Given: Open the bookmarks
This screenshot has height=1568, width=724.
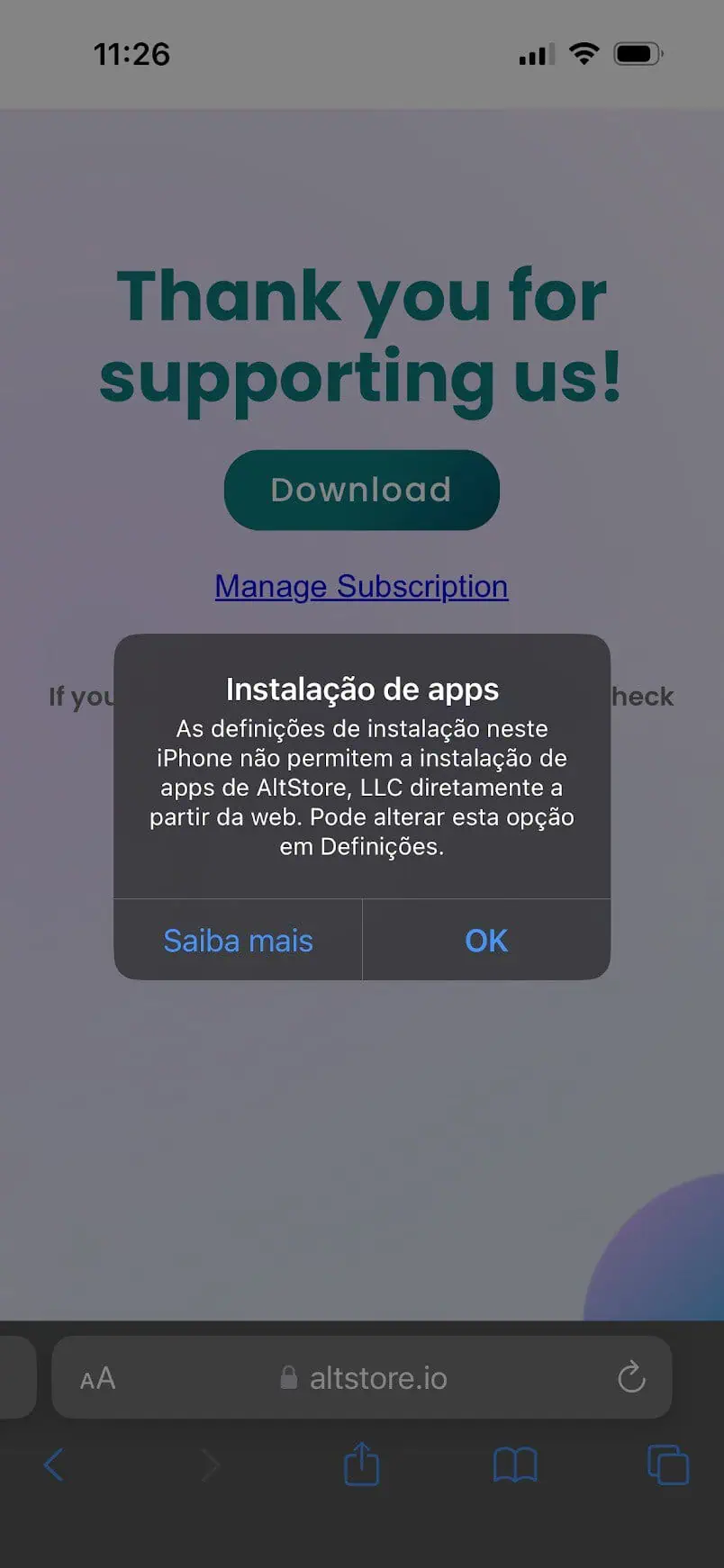Looking at the screenshot, I should (515, 1464).
